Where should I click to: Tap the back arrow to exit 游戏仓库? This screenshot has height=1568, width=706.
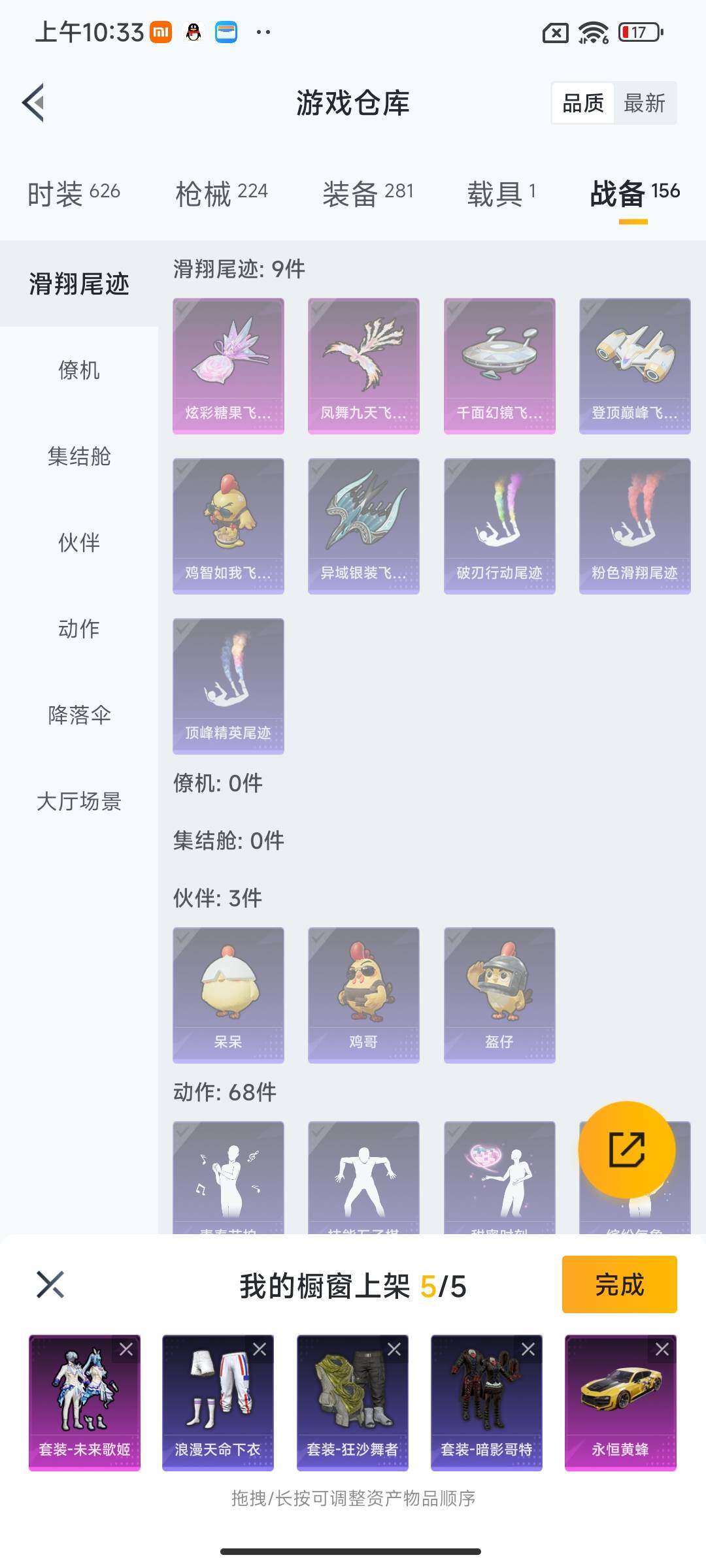click(x=34, y=103)
